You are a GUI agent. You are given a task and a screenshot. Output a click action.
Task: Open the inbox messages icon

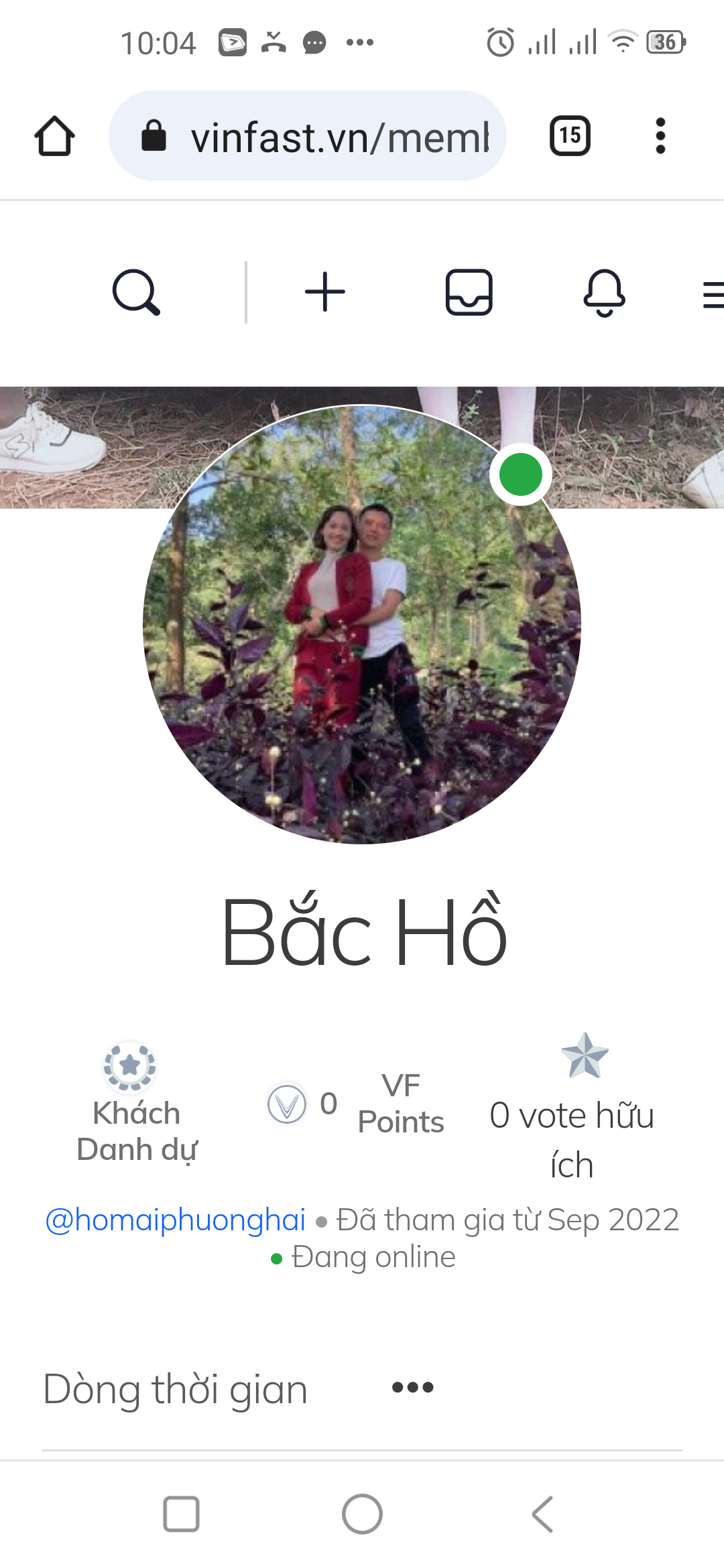point(469,292)
